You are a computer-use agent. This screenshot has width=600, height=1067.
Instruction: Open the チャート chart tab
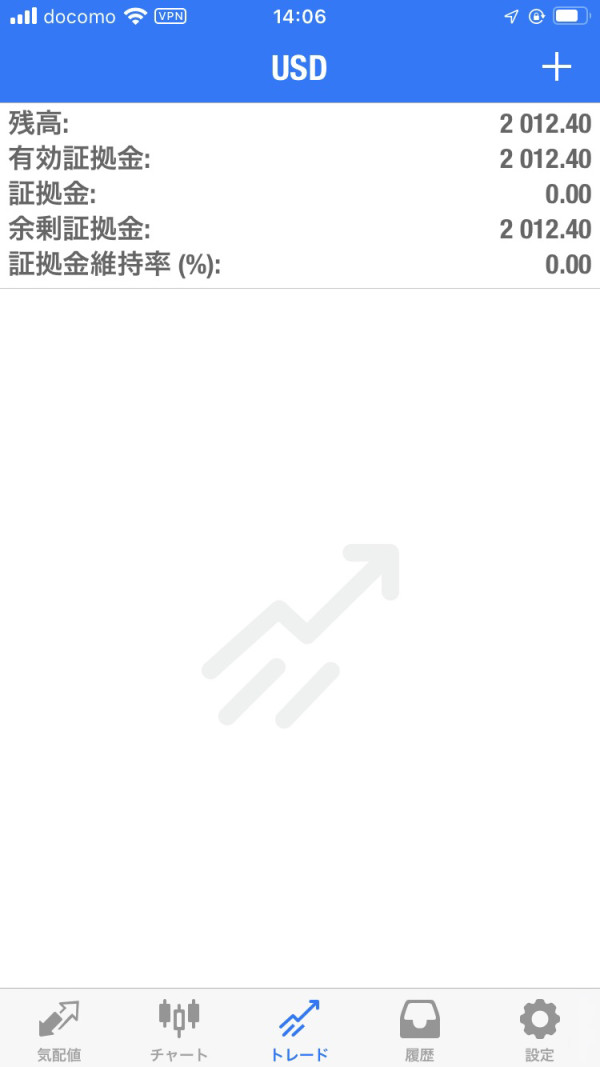(x=180, y=1030)
